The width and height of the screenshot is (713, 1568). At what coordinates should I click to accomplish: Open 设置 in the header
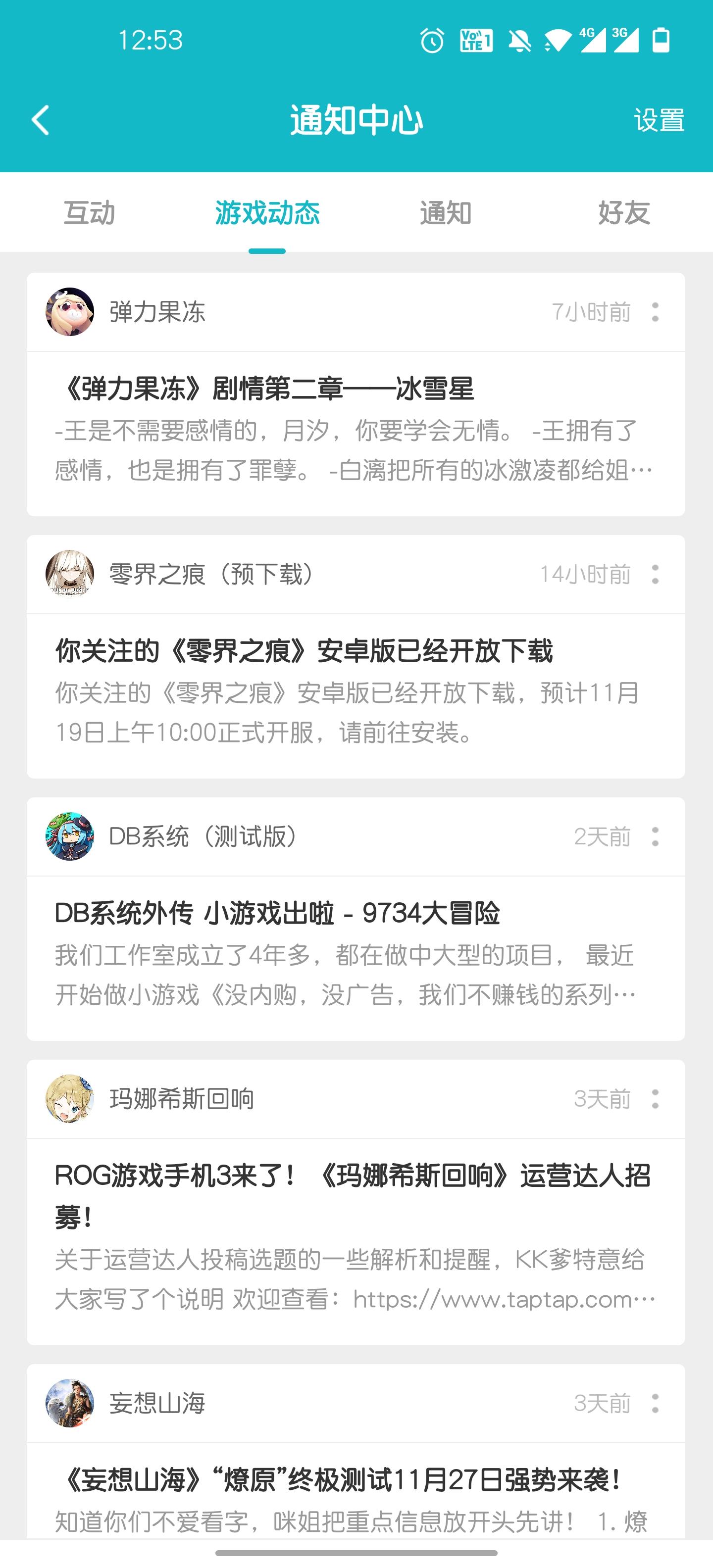[x=659, y=120]
